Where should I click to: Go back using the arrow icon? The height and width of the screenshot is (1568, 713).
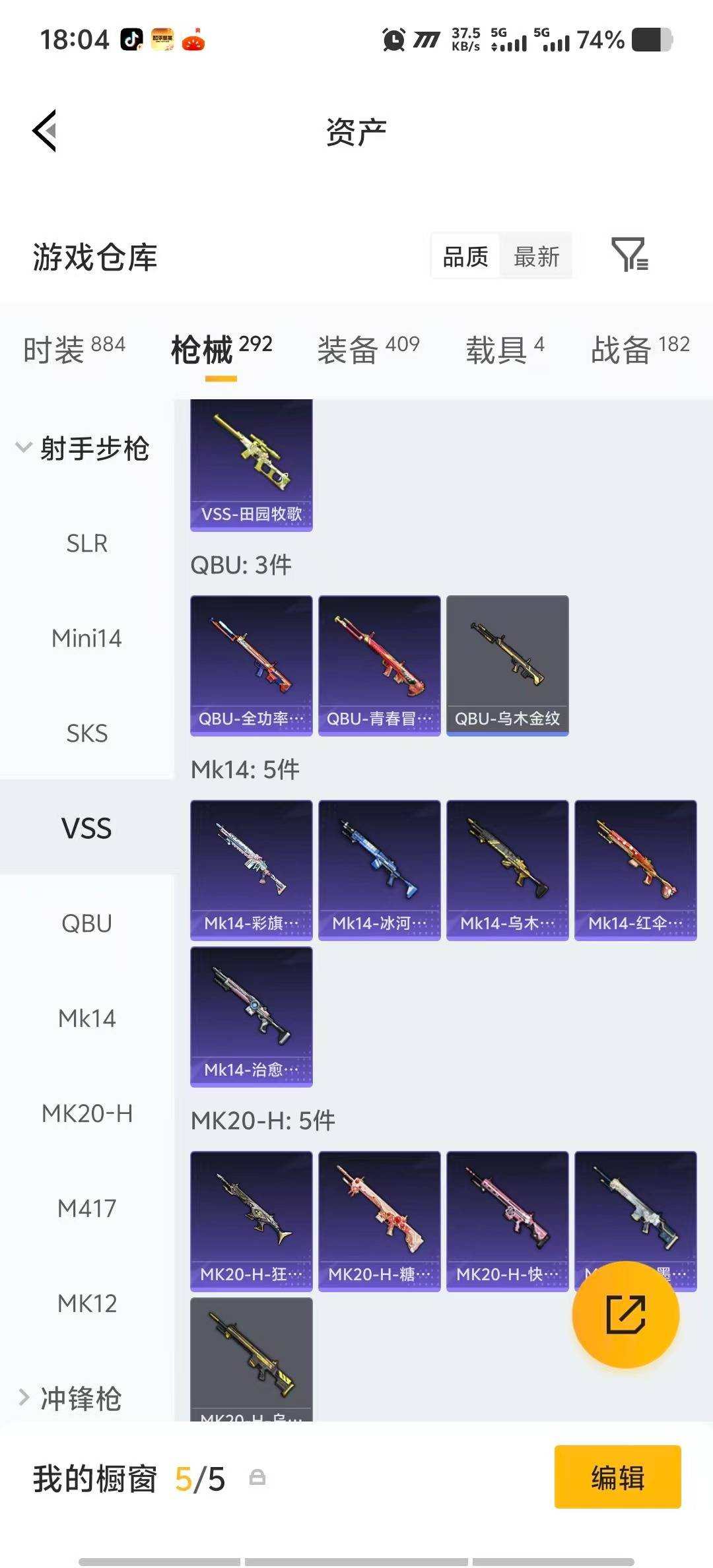point(45,131)
